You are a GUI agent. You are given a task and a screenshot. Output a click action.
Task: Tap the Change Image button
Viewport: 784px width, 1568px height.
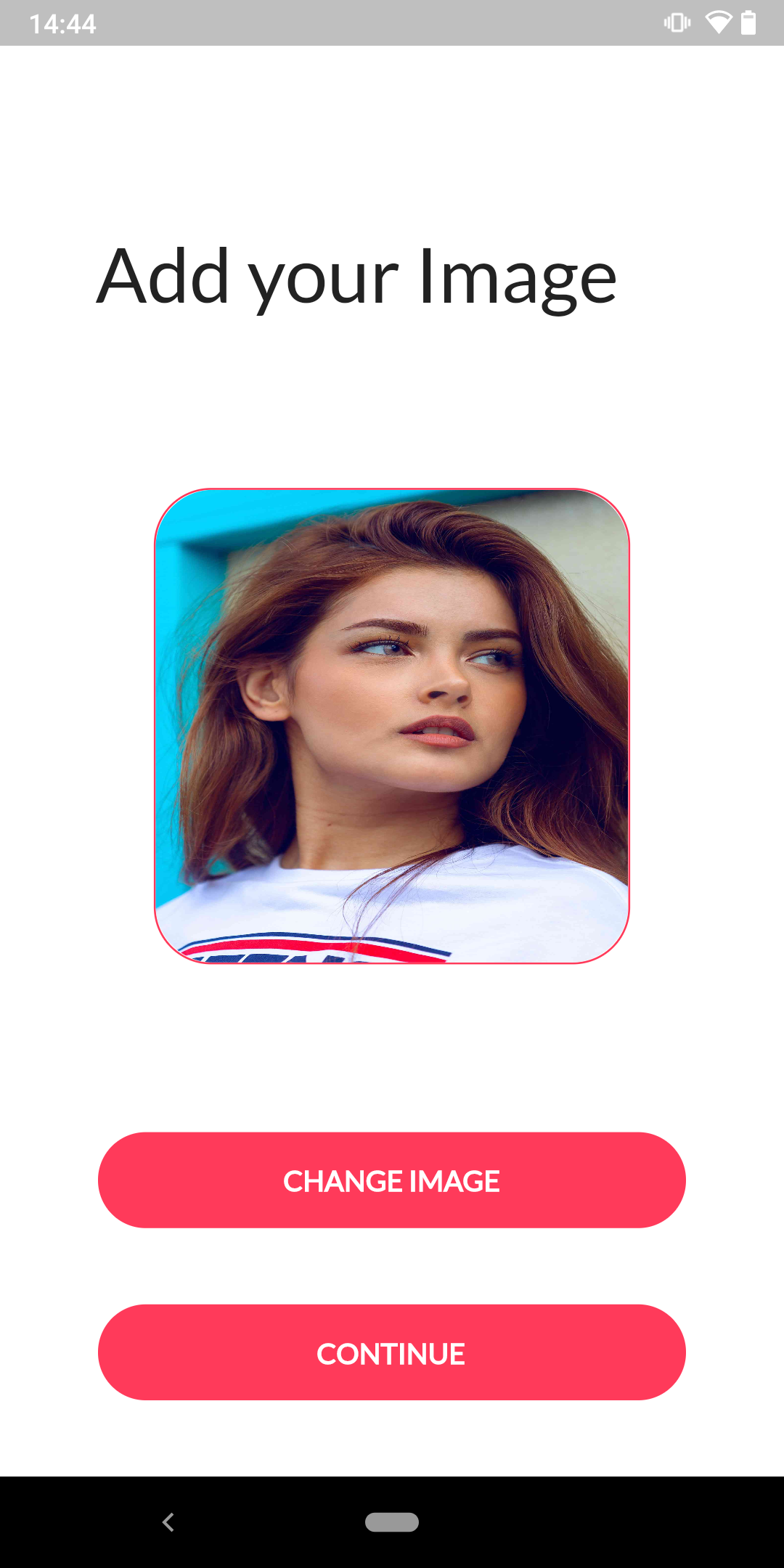tap(392, 1180)
